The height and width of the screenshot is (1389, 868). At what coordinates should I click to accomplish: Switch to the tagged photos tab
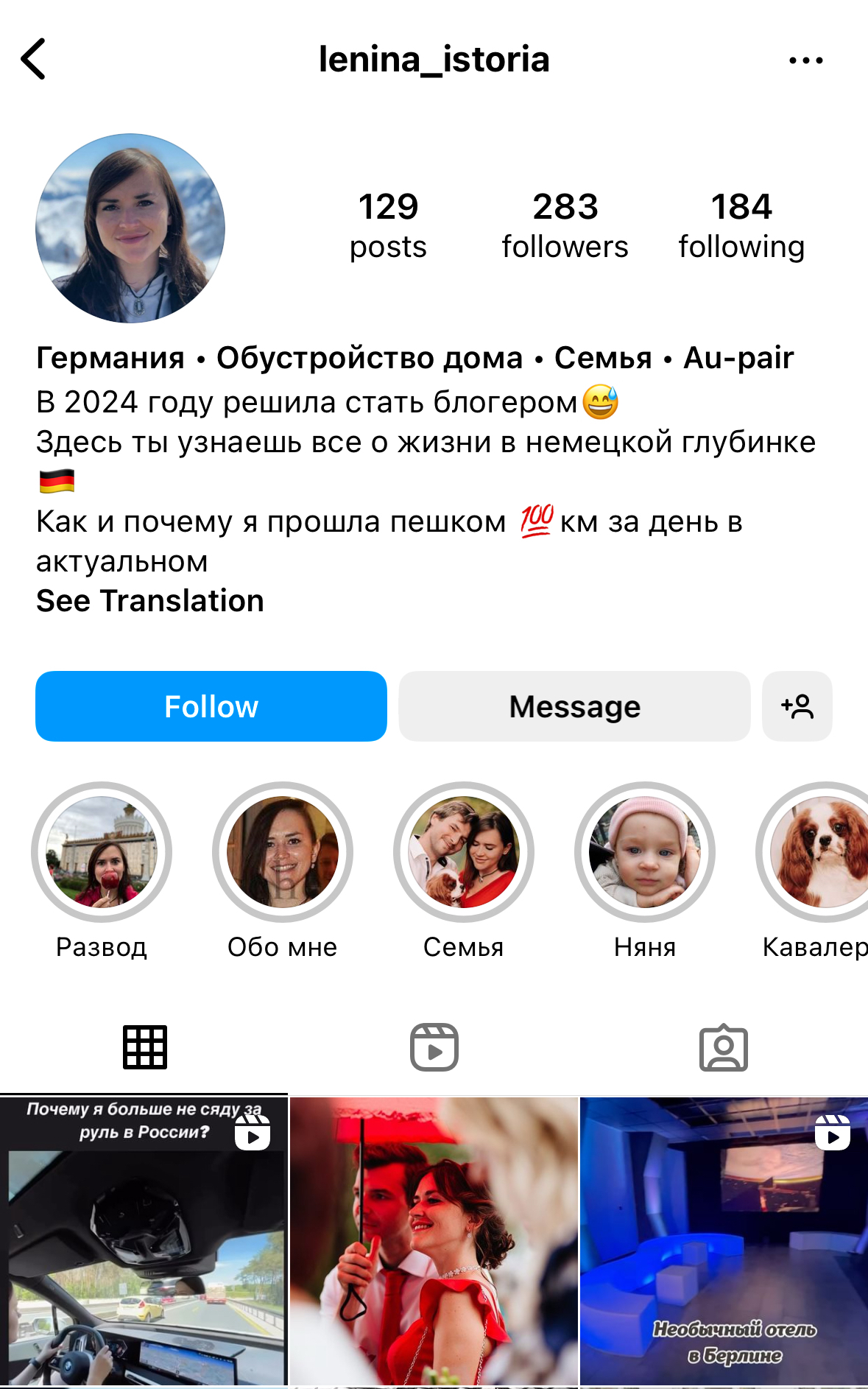[x=723, y=1047]
